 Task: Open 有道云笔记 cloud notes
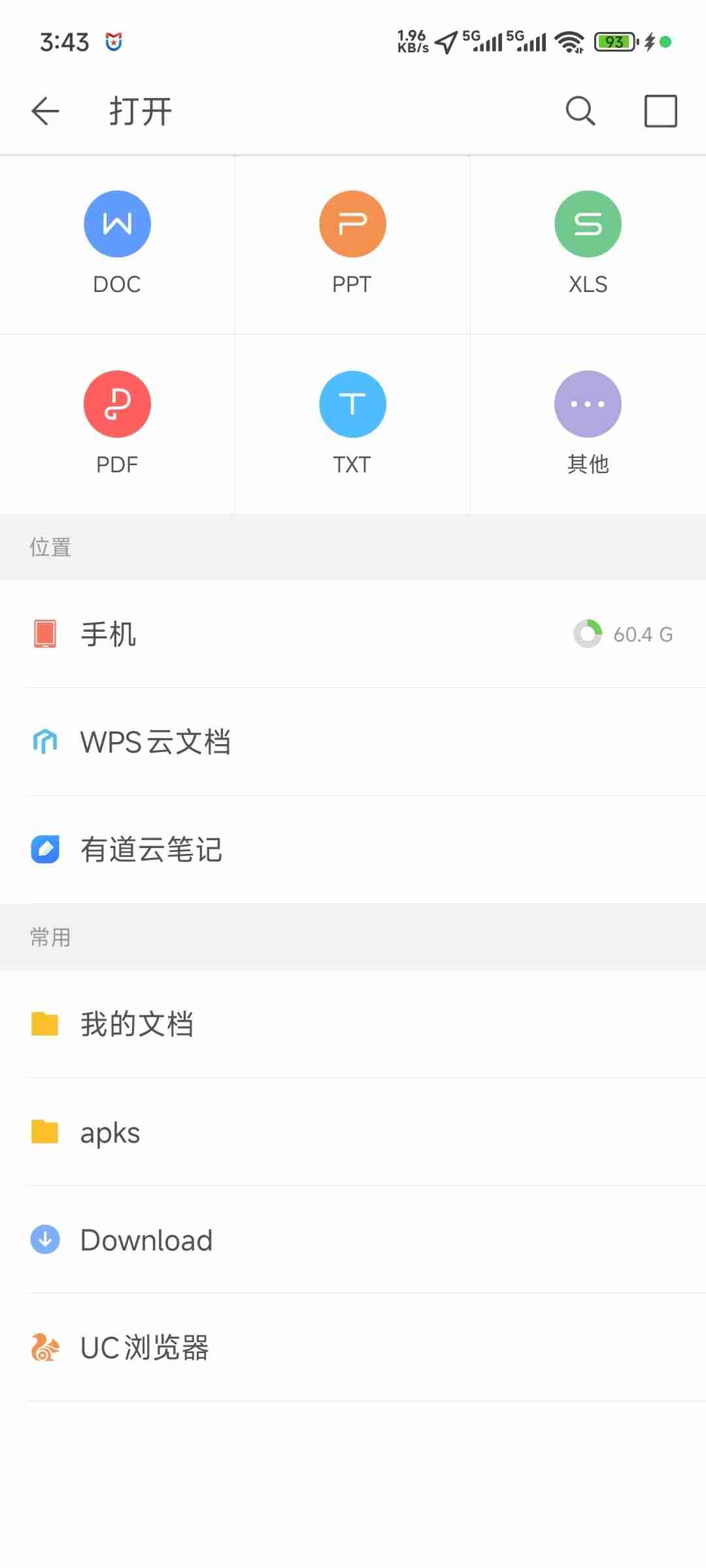[152, 849]
